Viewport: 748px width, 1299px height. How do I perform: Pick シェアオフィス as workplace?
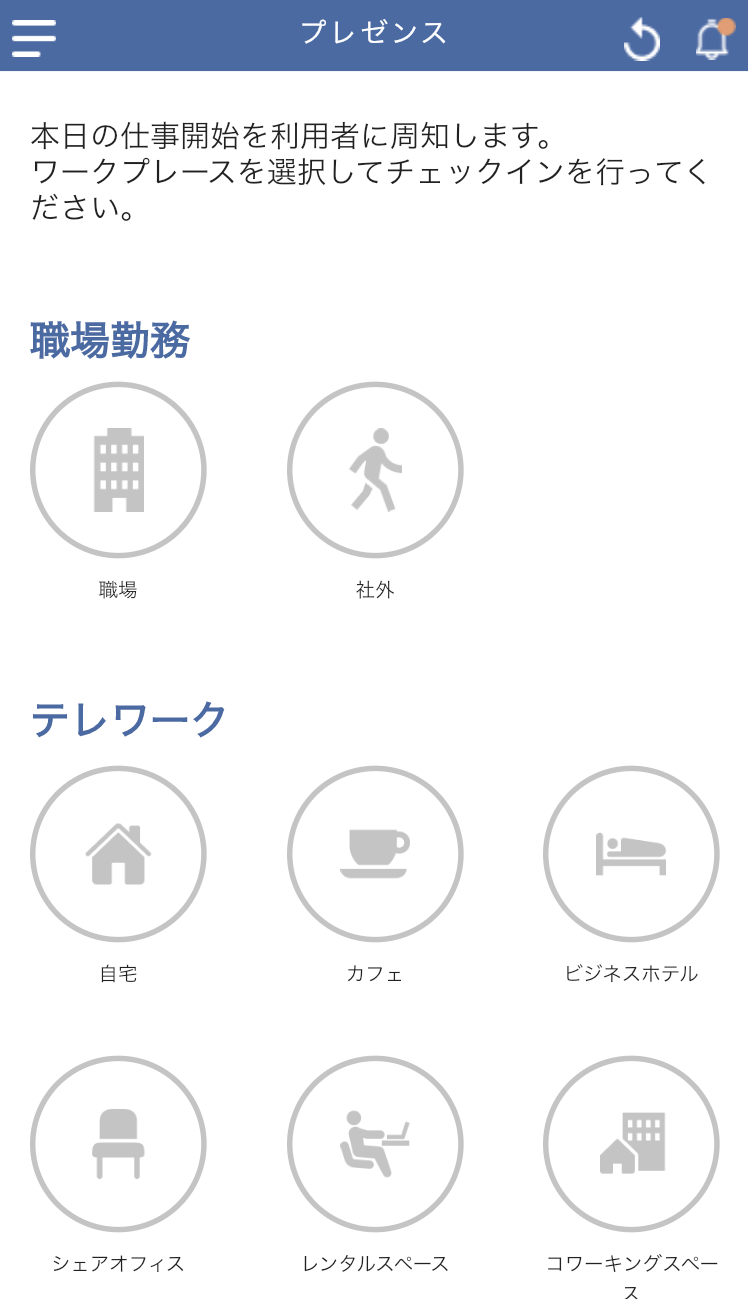[118, 1144]
